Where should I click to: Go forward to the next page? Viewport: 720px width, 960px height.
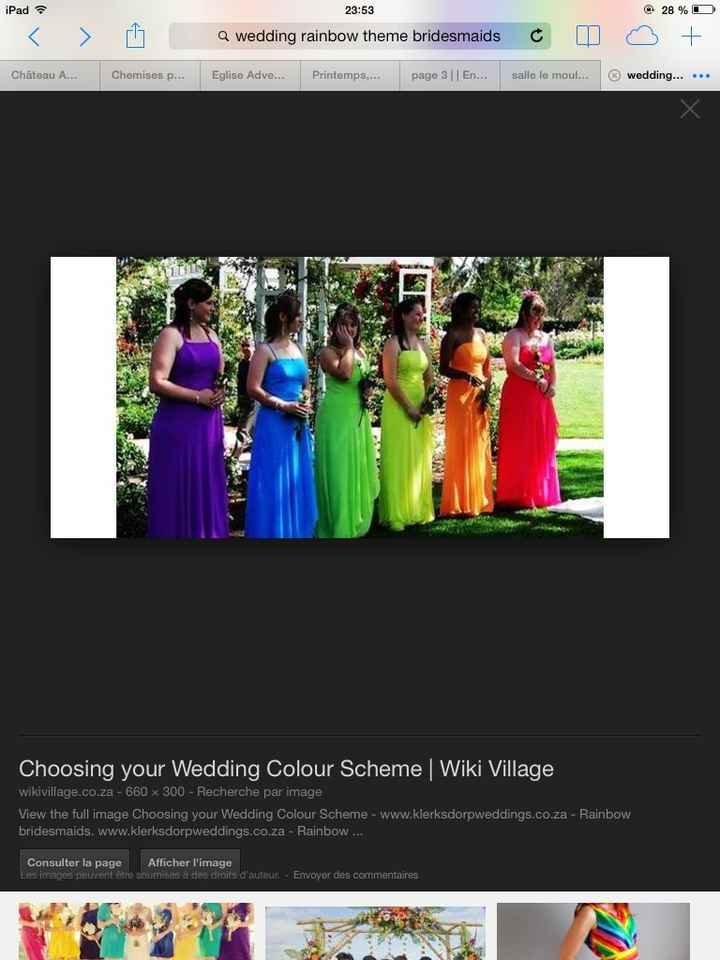[x=85, y=37]
